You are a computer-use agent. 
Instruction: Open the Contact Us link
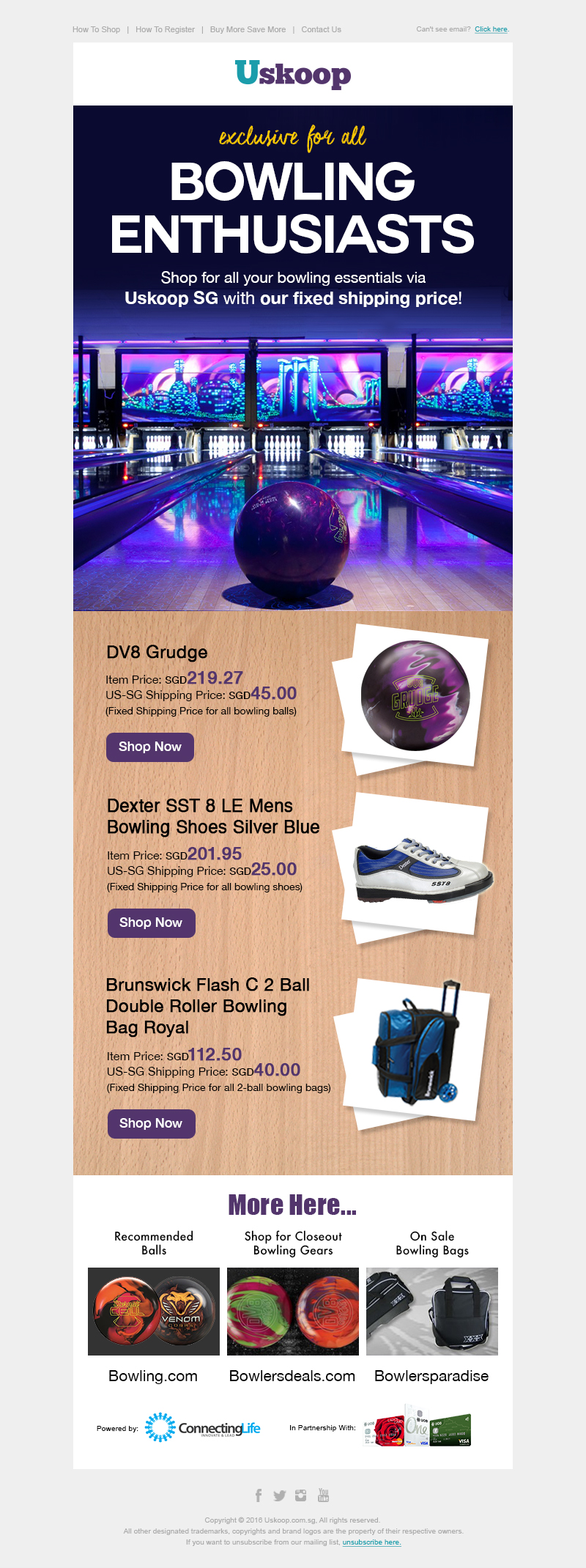(x=321, y=30)
